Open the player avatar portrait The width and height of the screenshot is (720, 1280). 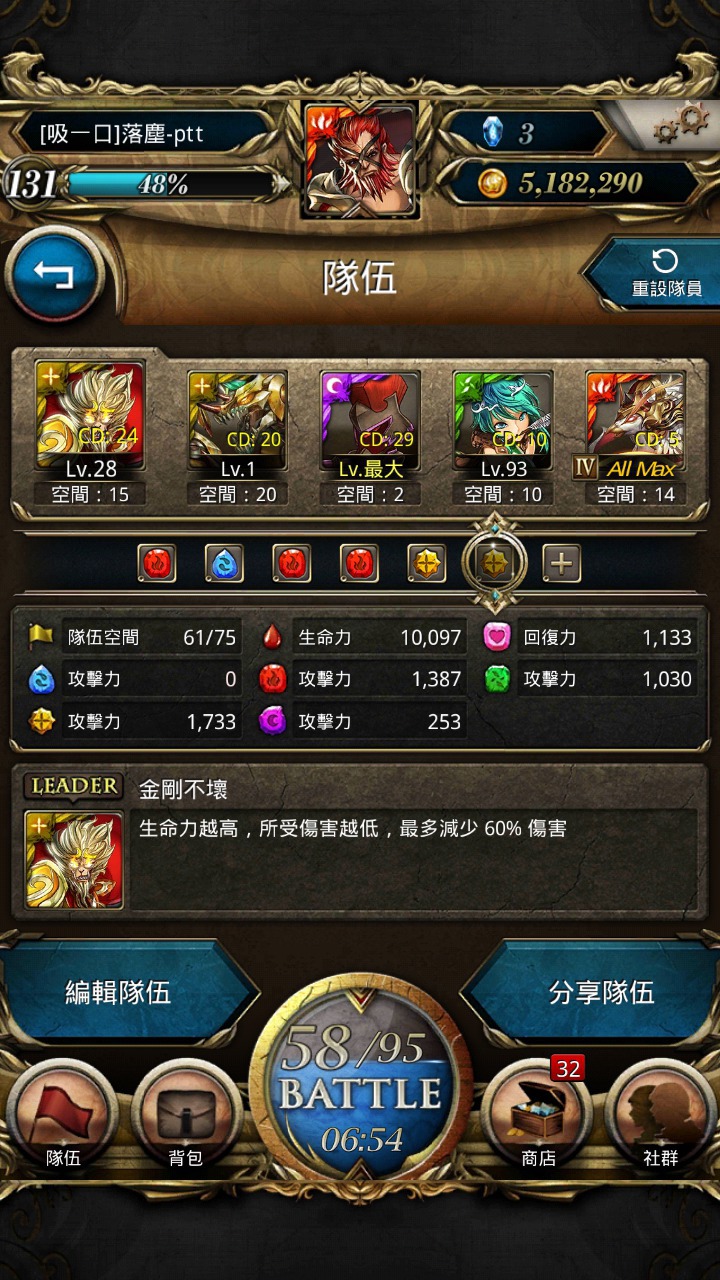click(360, 160)
